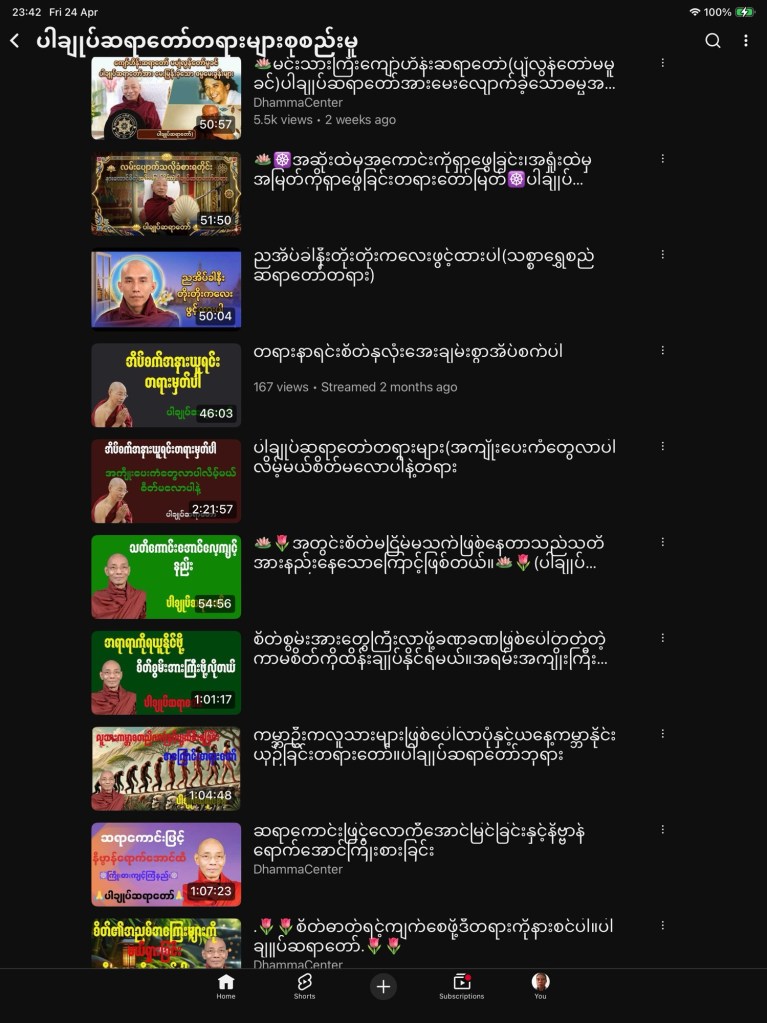Play the green thumbnail video lasting 54:56

(x=166, y=577)
